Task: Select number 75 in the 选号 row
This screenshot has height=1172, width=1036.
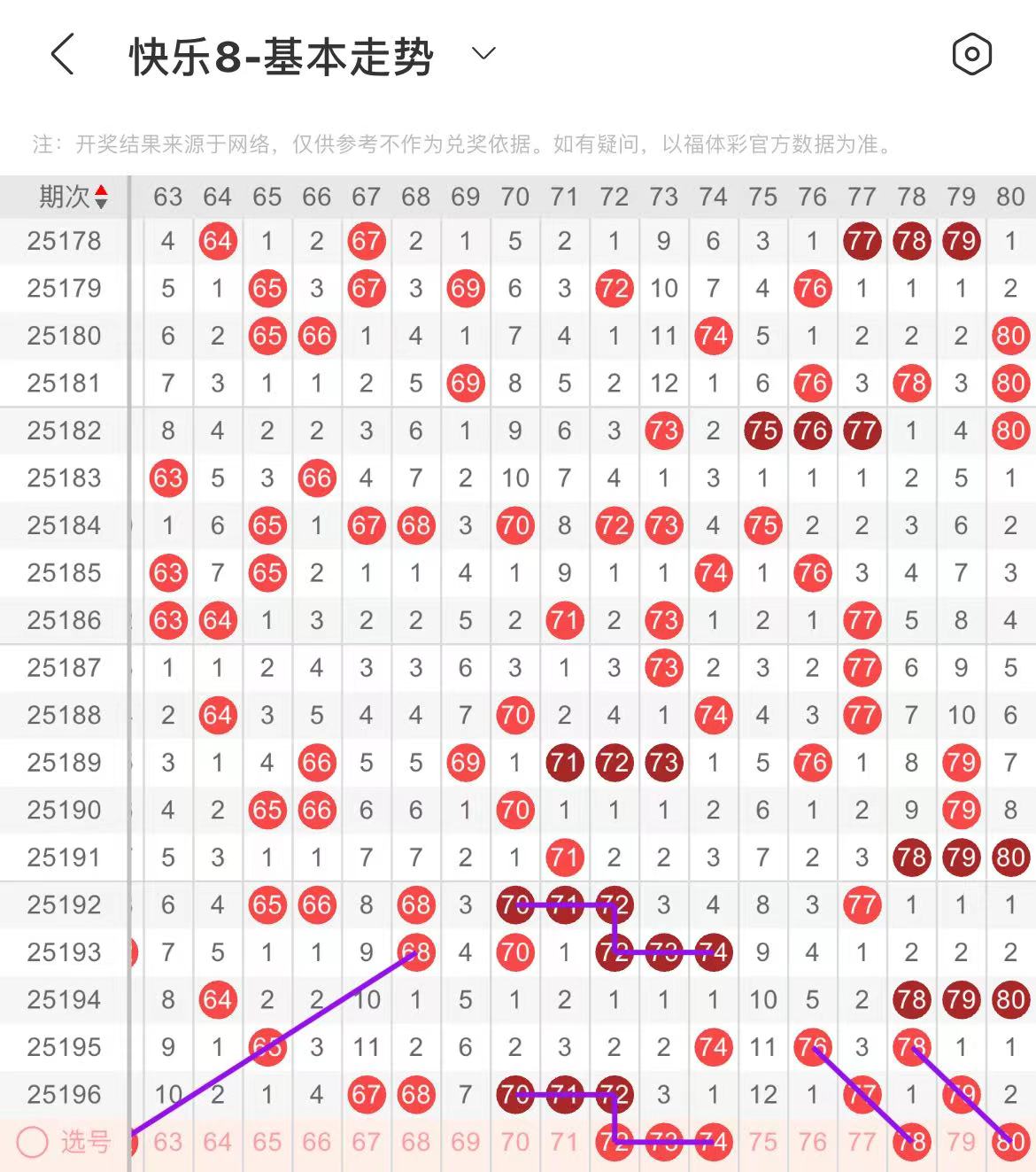Action: (x=762, y=1142)
